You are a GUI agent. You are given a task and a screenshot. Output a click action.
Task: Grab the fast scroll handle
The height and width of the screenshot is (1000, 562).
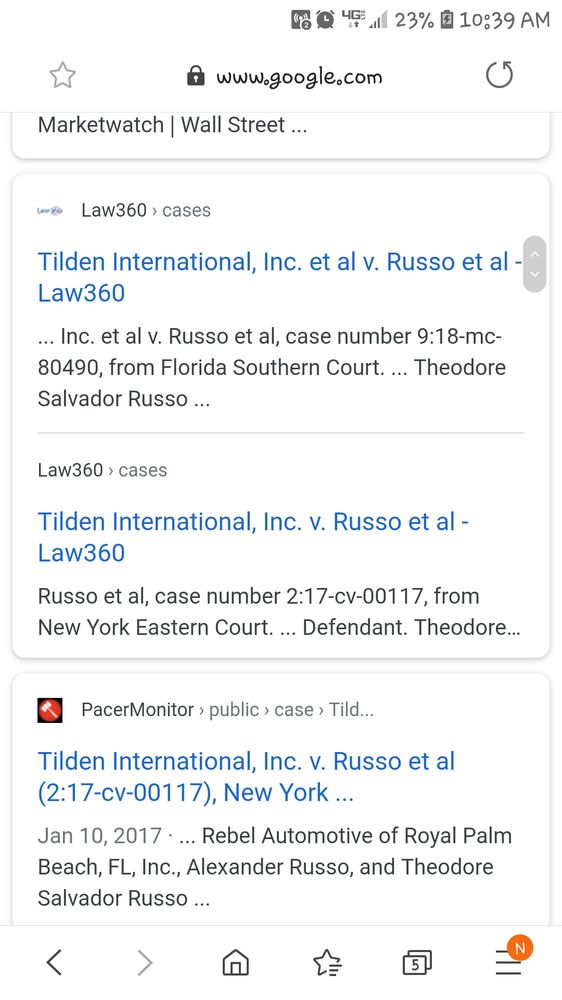[x=535, y=264]
